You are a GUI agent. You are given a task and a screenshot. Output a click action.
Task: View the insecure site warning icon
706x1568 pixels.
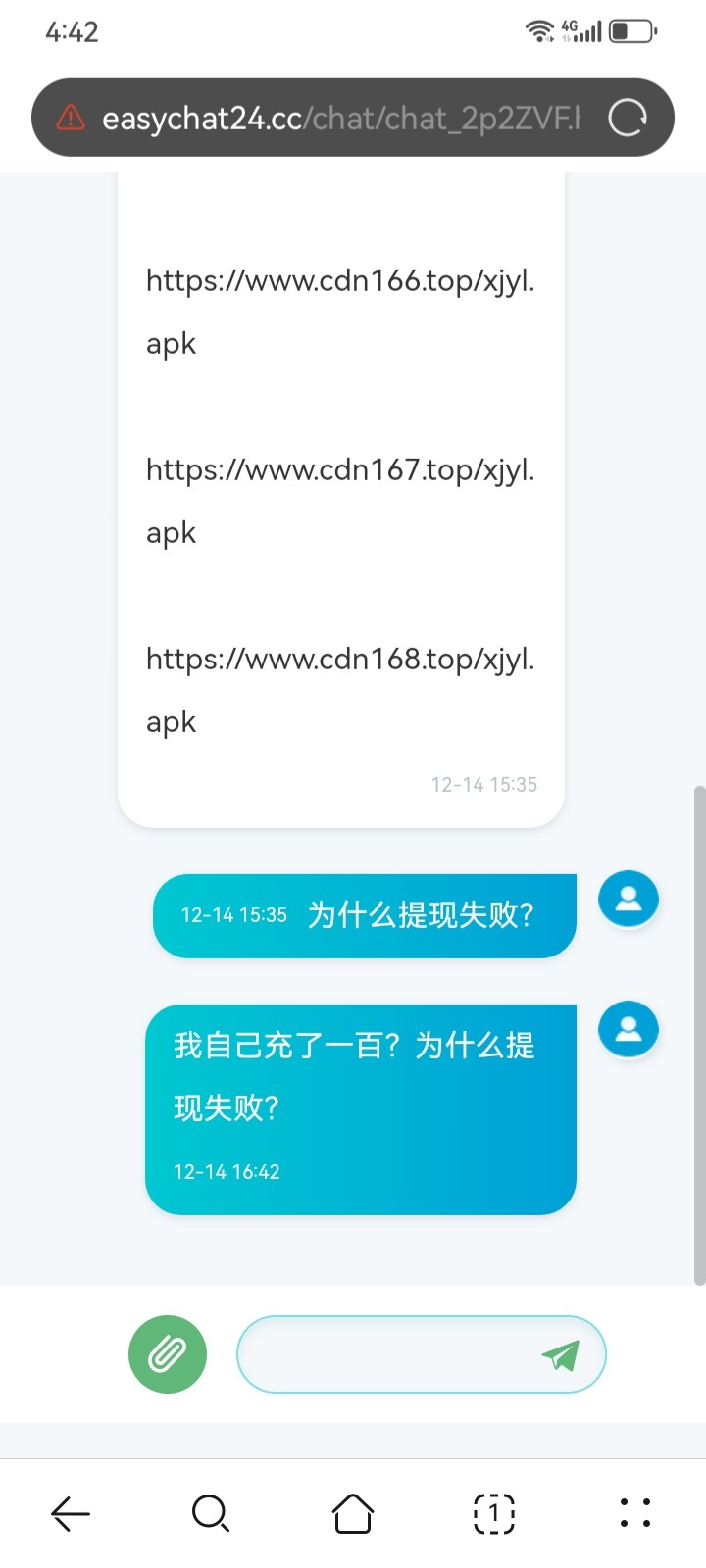coord(71,119)
